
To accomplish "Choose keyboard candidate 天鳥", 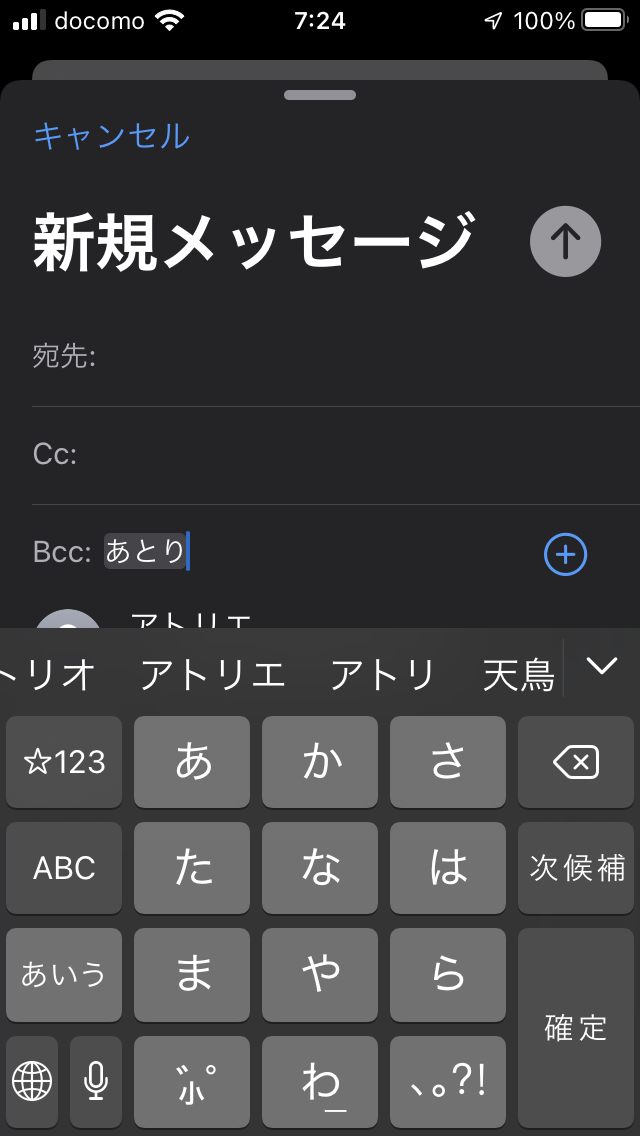I will pos(517,676).
